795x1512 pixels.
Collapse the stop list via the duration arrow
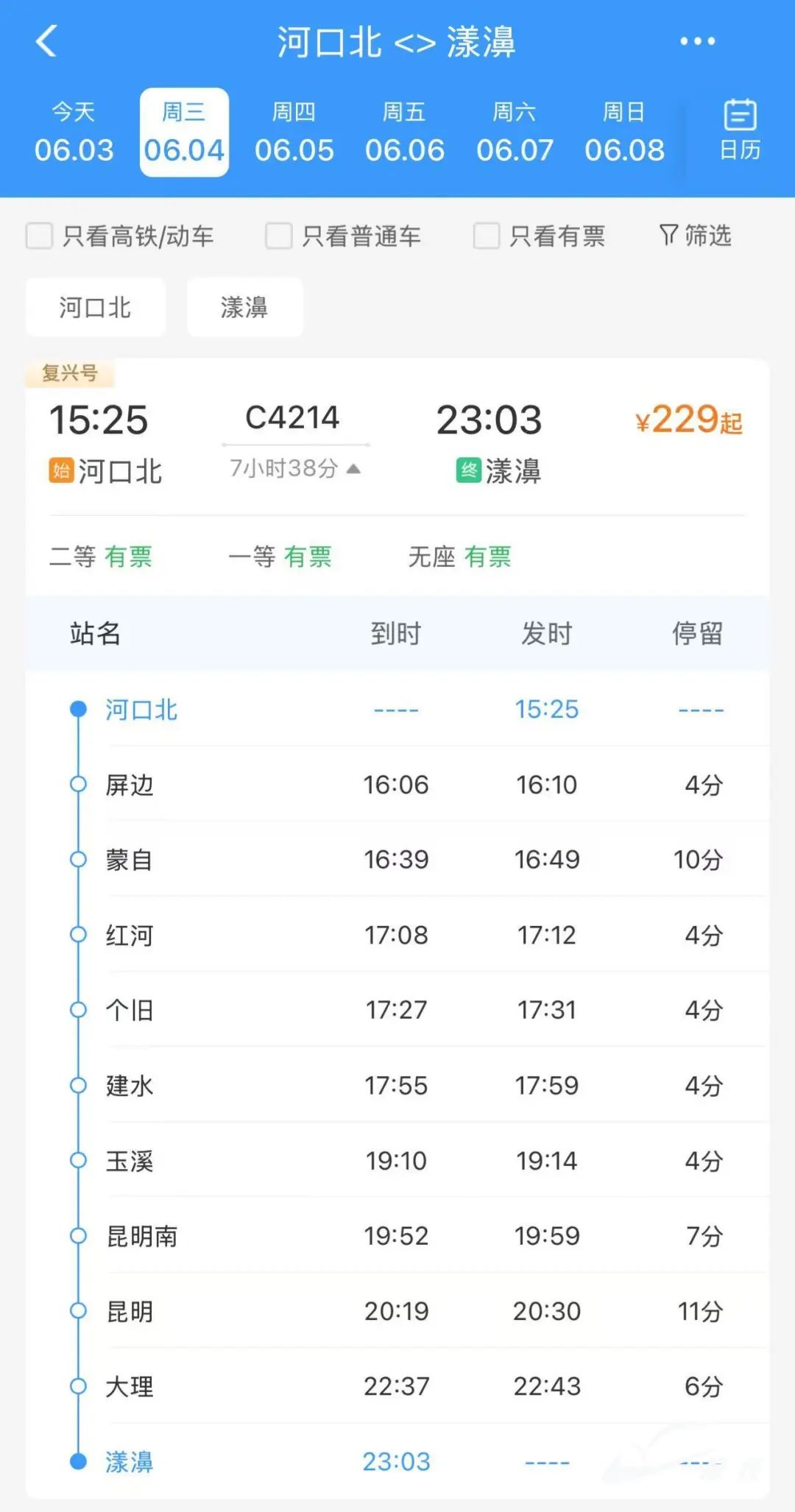click(x=353, y=467)
